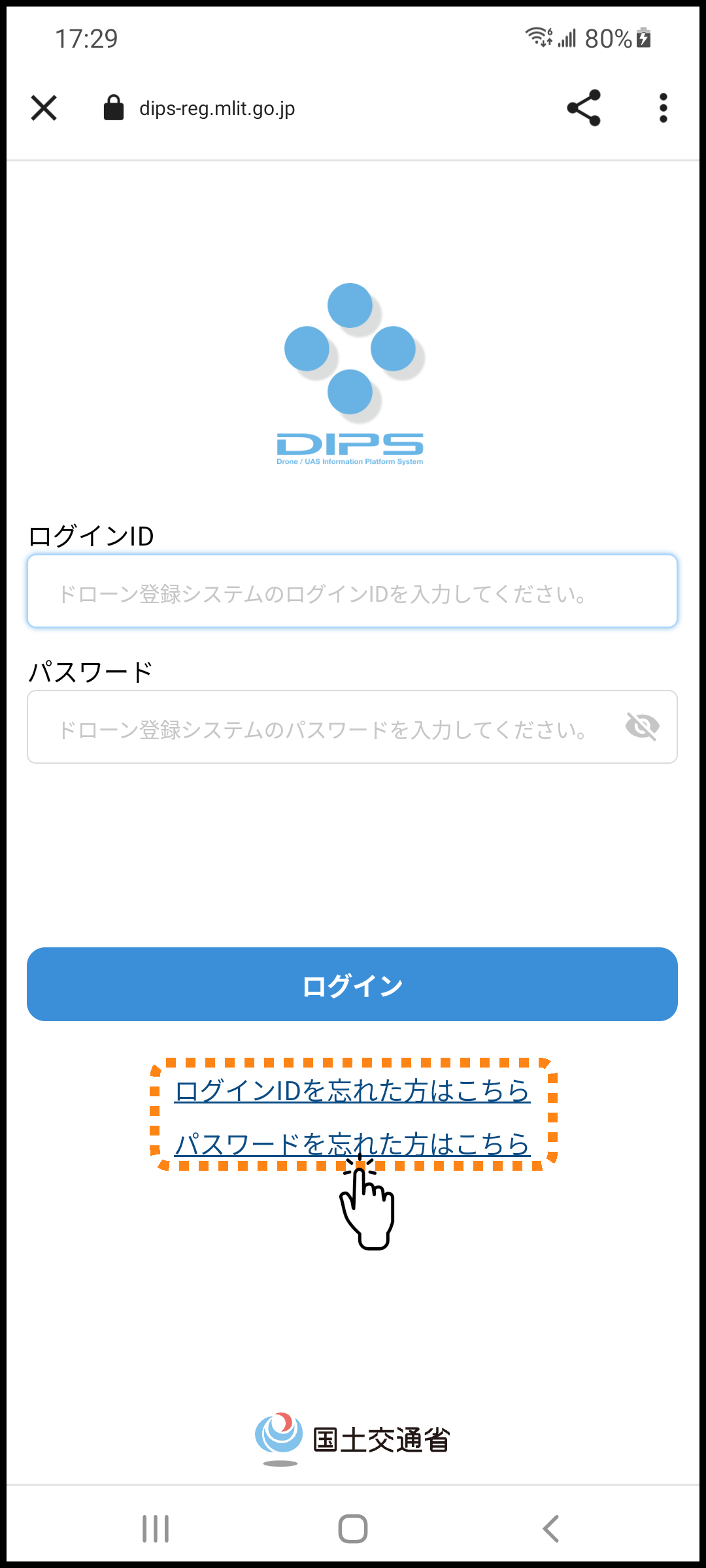Share the current page
The image size is (706, 1568).
[584, 108]
